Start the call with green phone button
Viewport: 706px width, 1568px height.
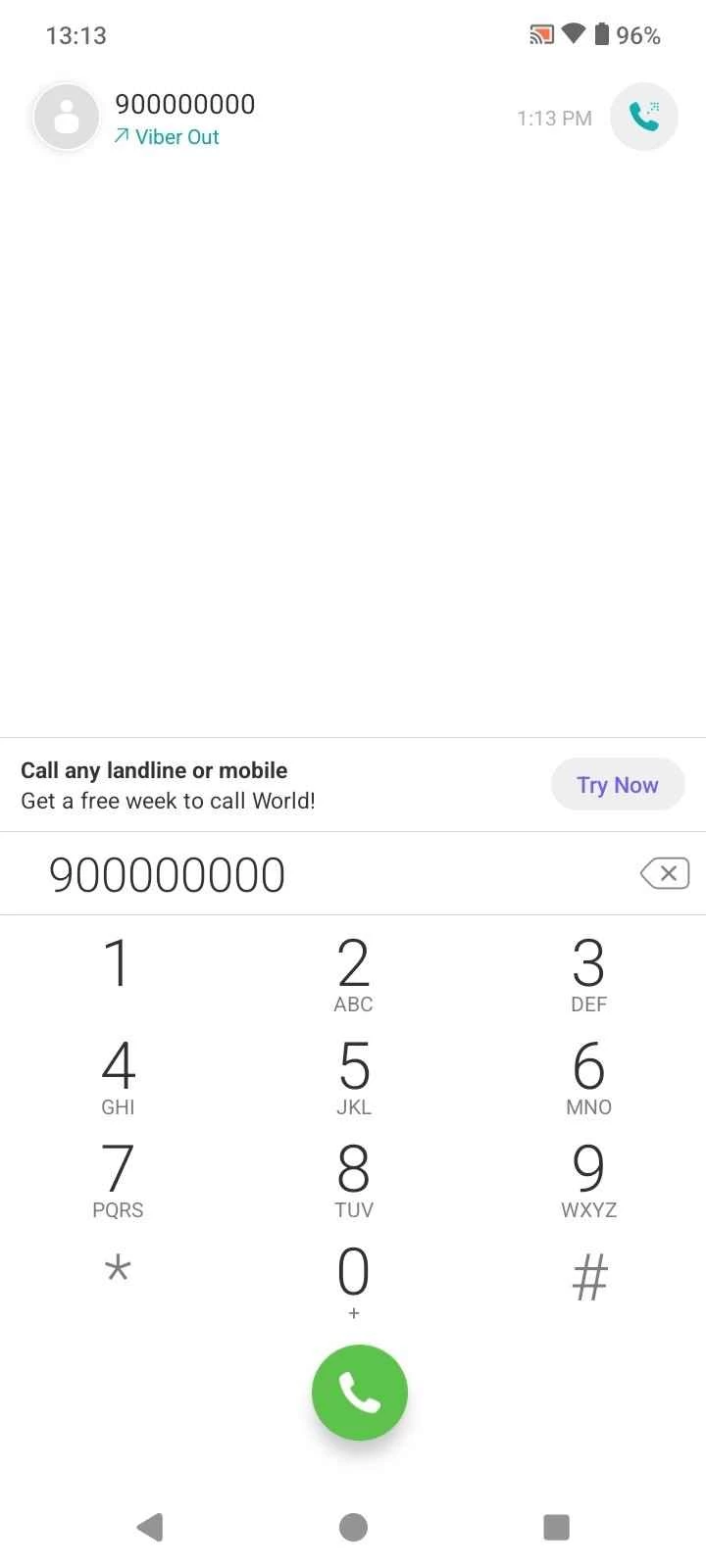(x=359, y=1393)
